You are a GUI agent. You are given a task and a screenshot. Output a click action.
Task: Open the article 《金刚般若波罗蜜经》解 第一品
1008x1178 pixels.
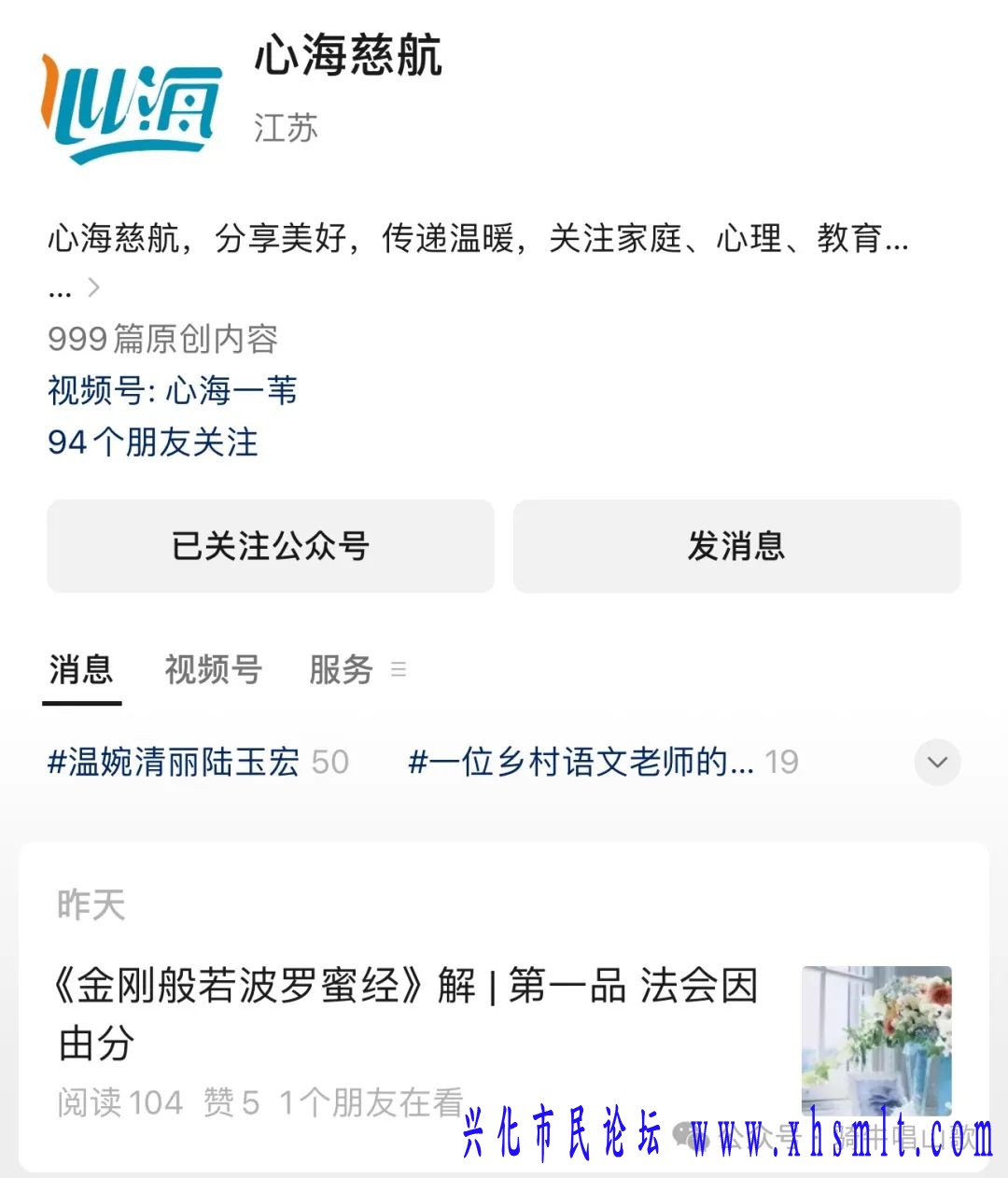point(407,1014)
